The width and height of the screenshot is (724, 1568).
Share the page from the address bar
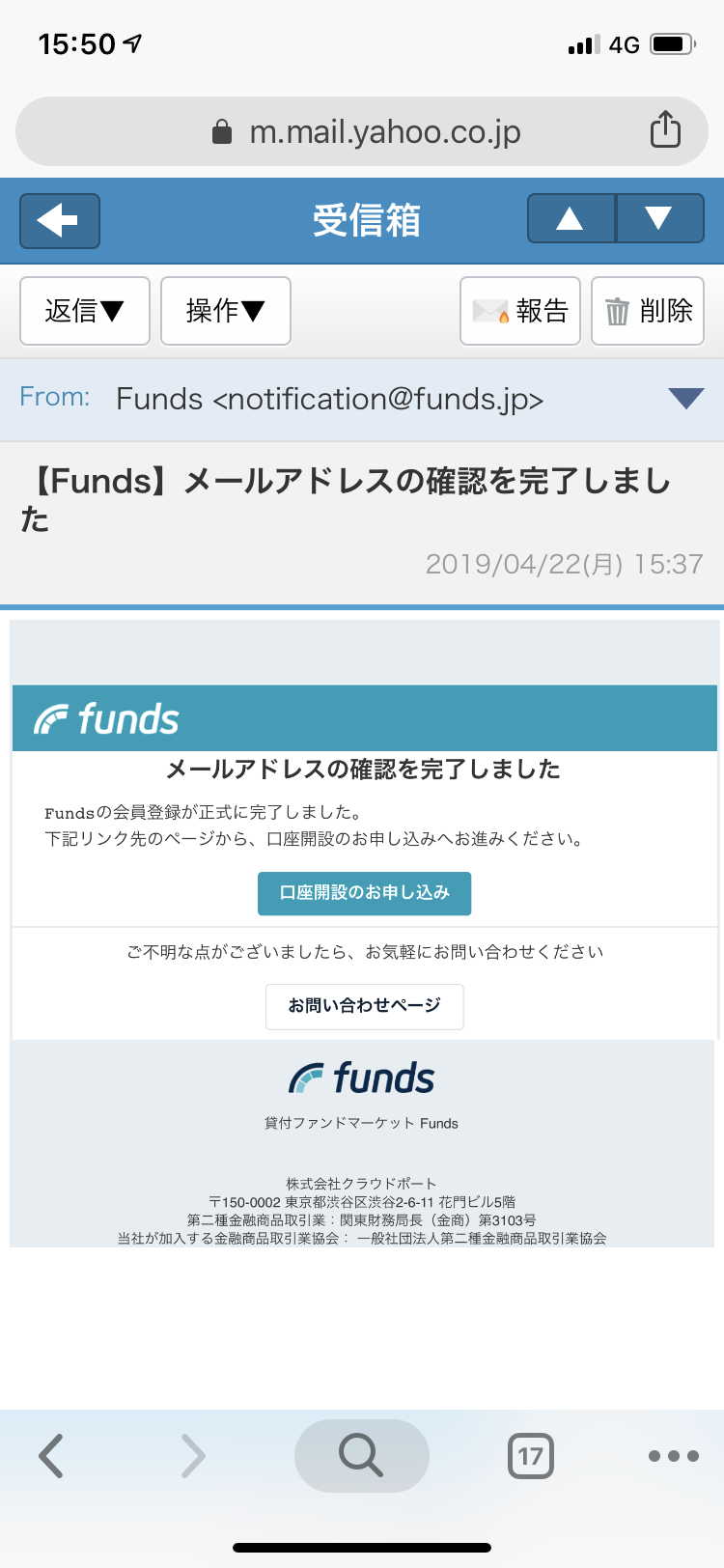point(665,129)
